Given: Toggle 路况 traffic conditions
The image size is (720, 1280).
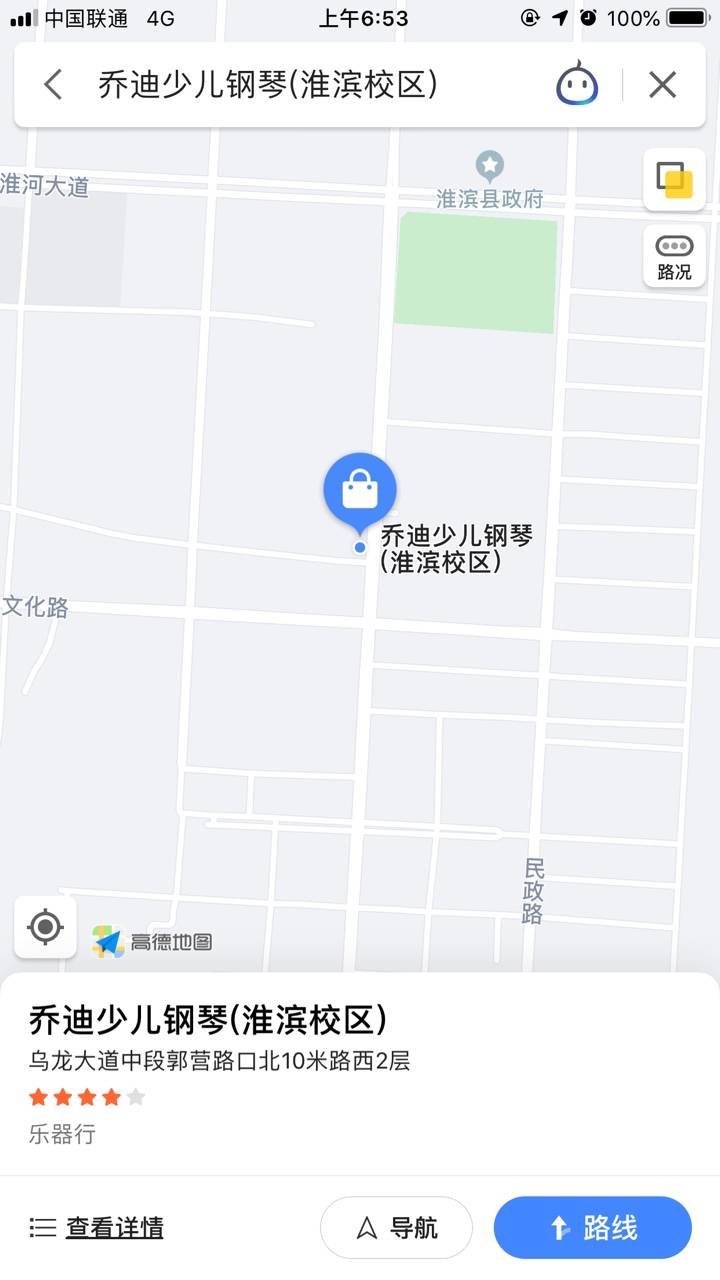Looking at the screenshot, I should [674, 256].
